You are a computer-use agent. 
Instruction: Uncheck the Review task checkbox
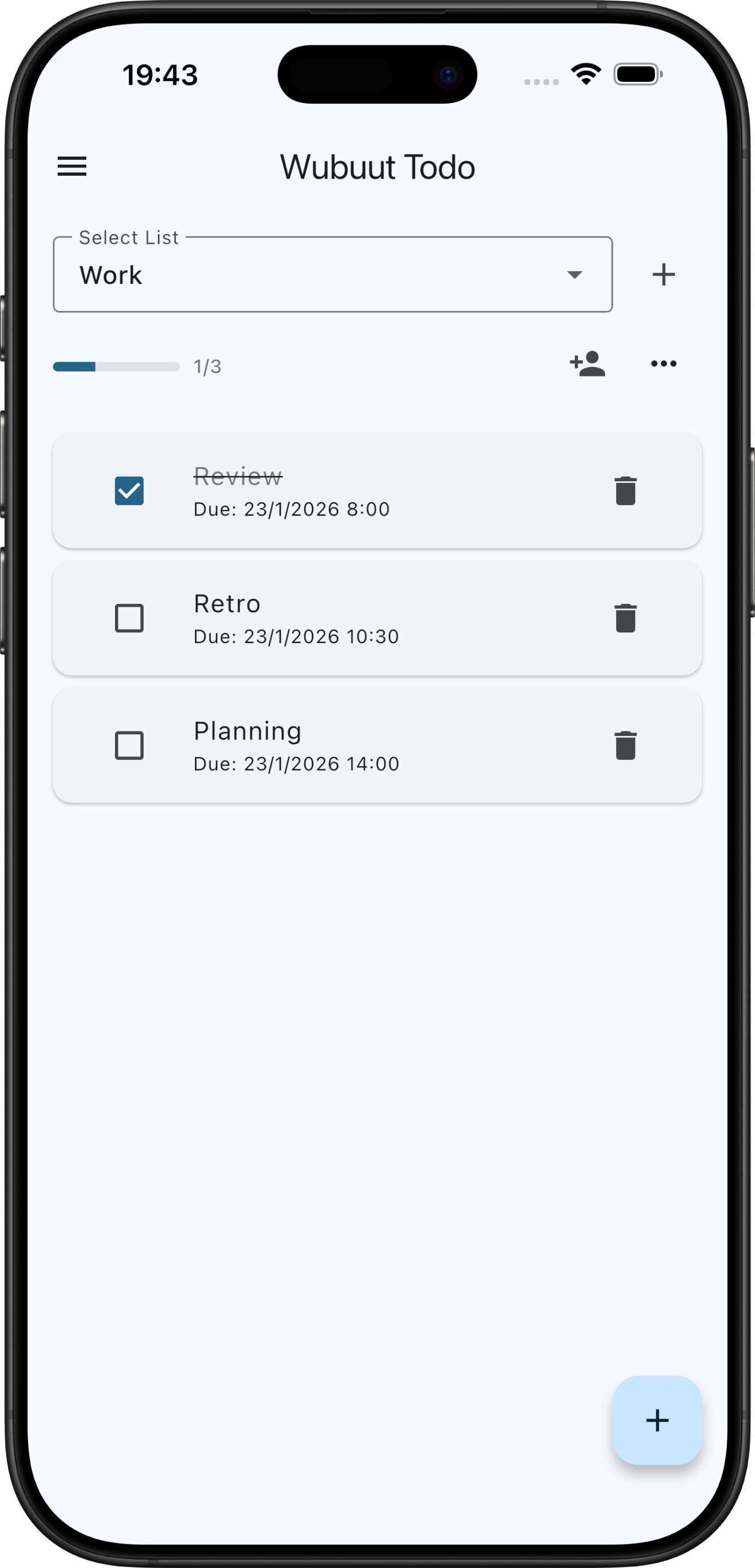[129, 490]
